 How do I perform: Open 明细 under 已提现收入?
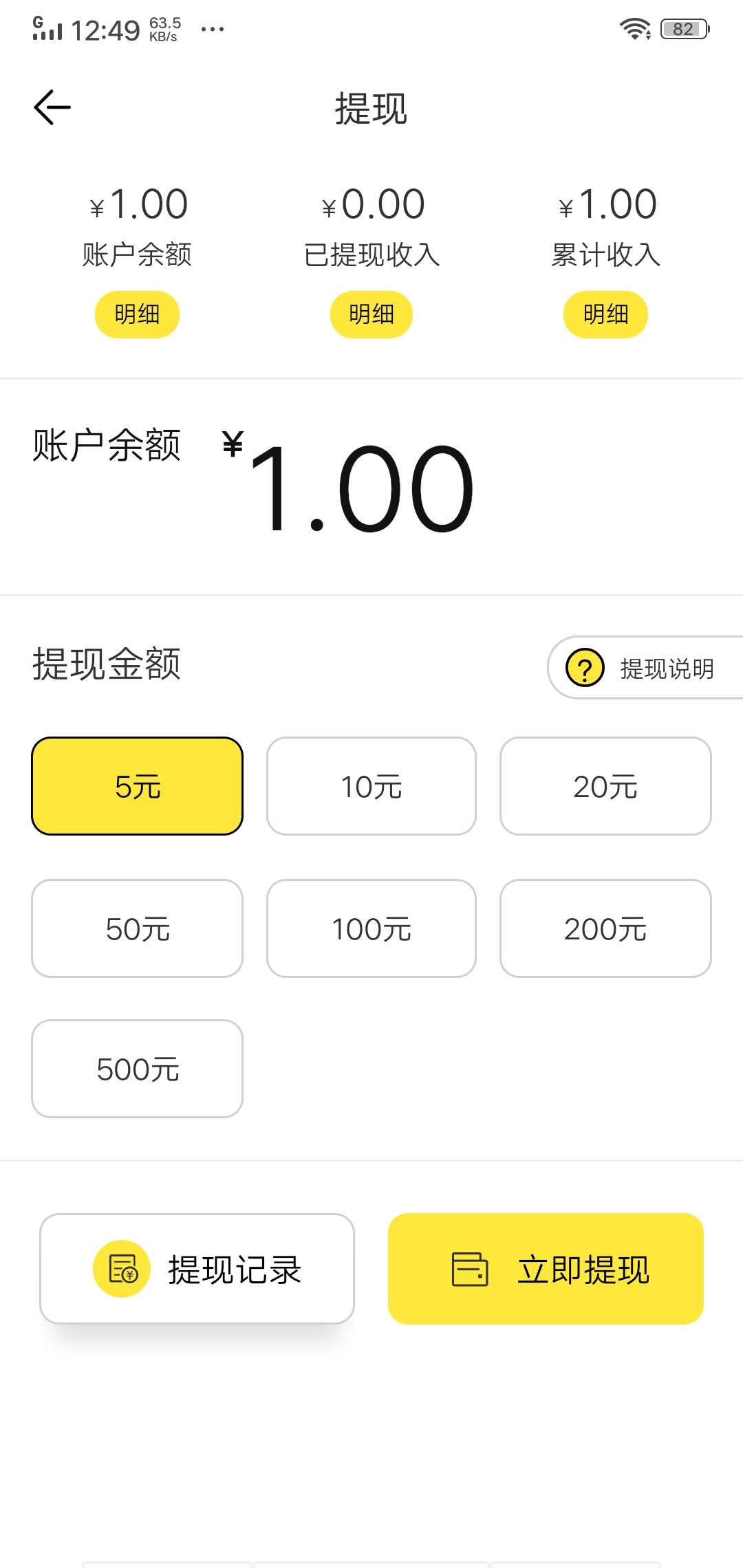point(371,314)
